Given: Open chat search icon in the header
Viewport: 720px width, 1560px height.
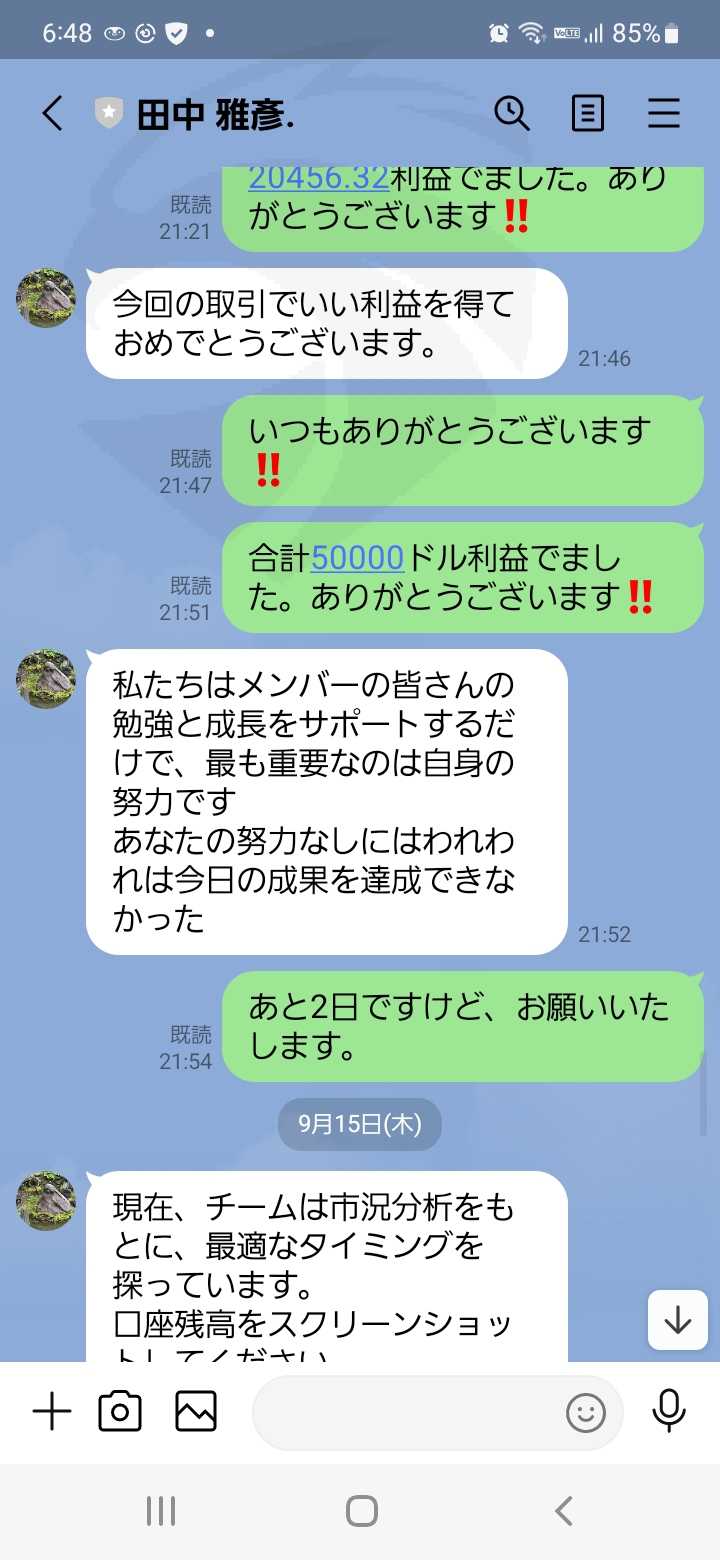Looking at the screenshot, I should [x=512, y=114].
